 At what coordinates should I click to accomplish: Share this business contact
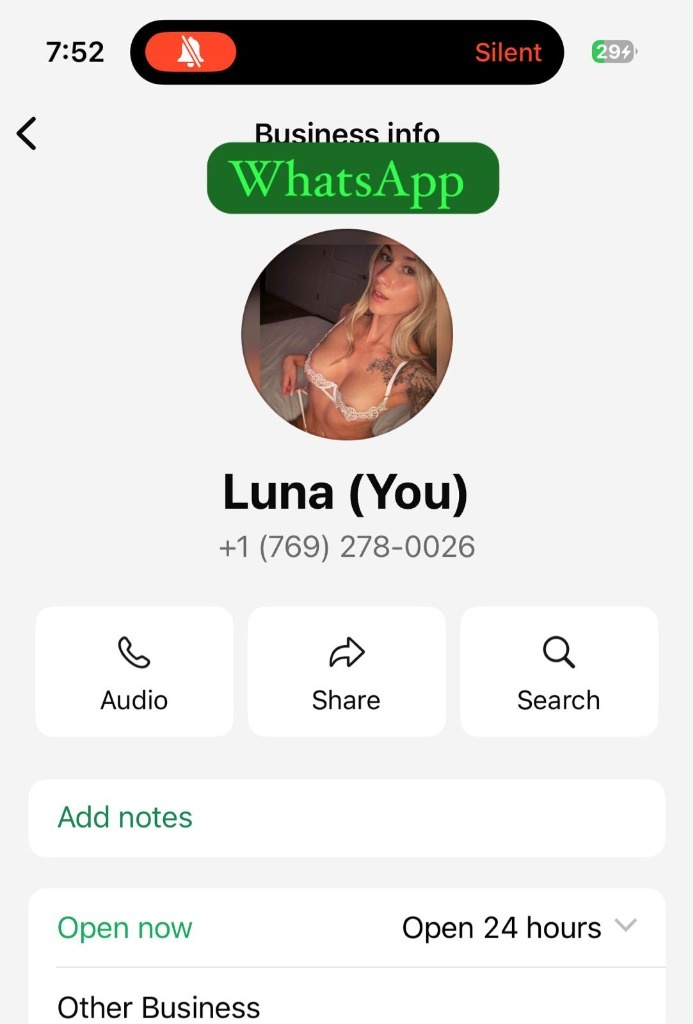tap(346, 672)
